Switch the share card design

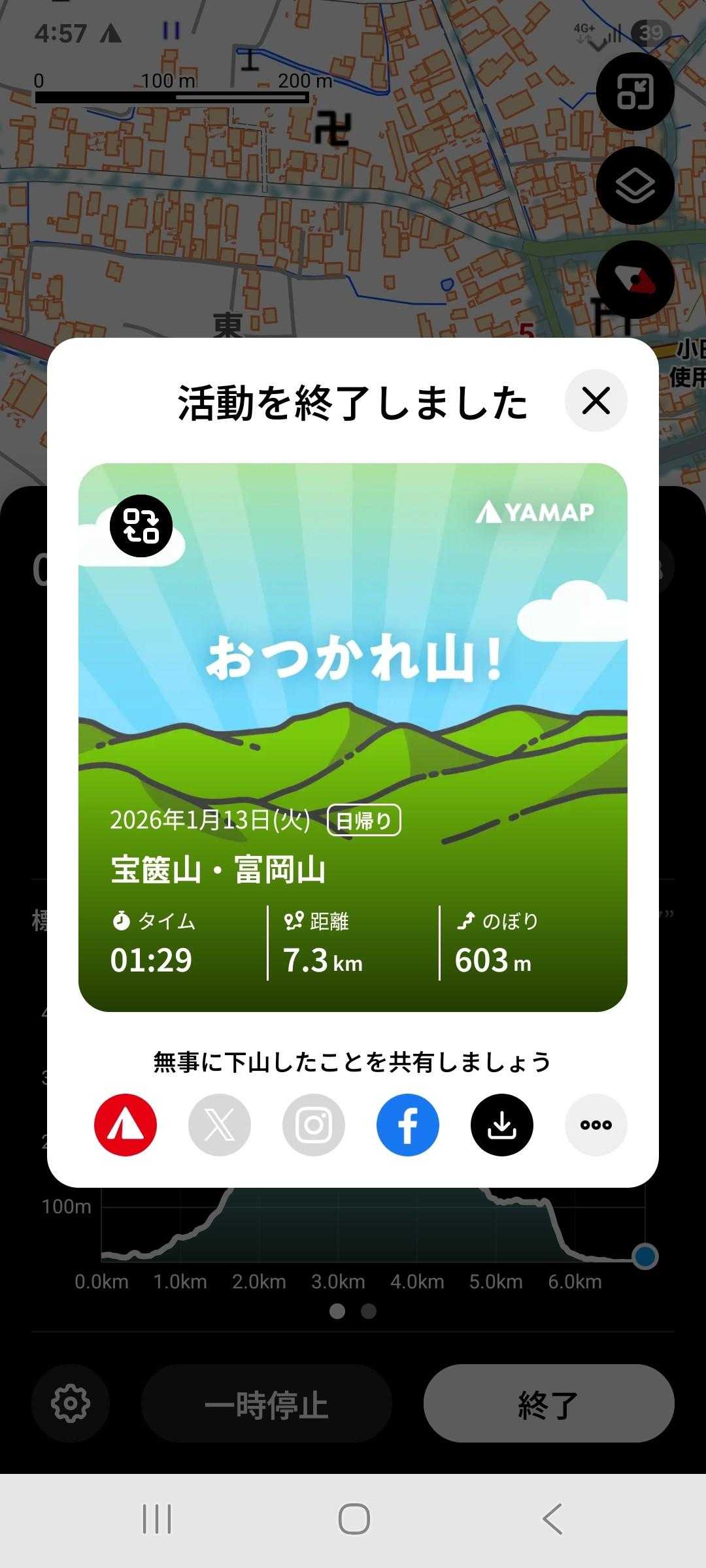pyautogui.click(x=141, y=526)
